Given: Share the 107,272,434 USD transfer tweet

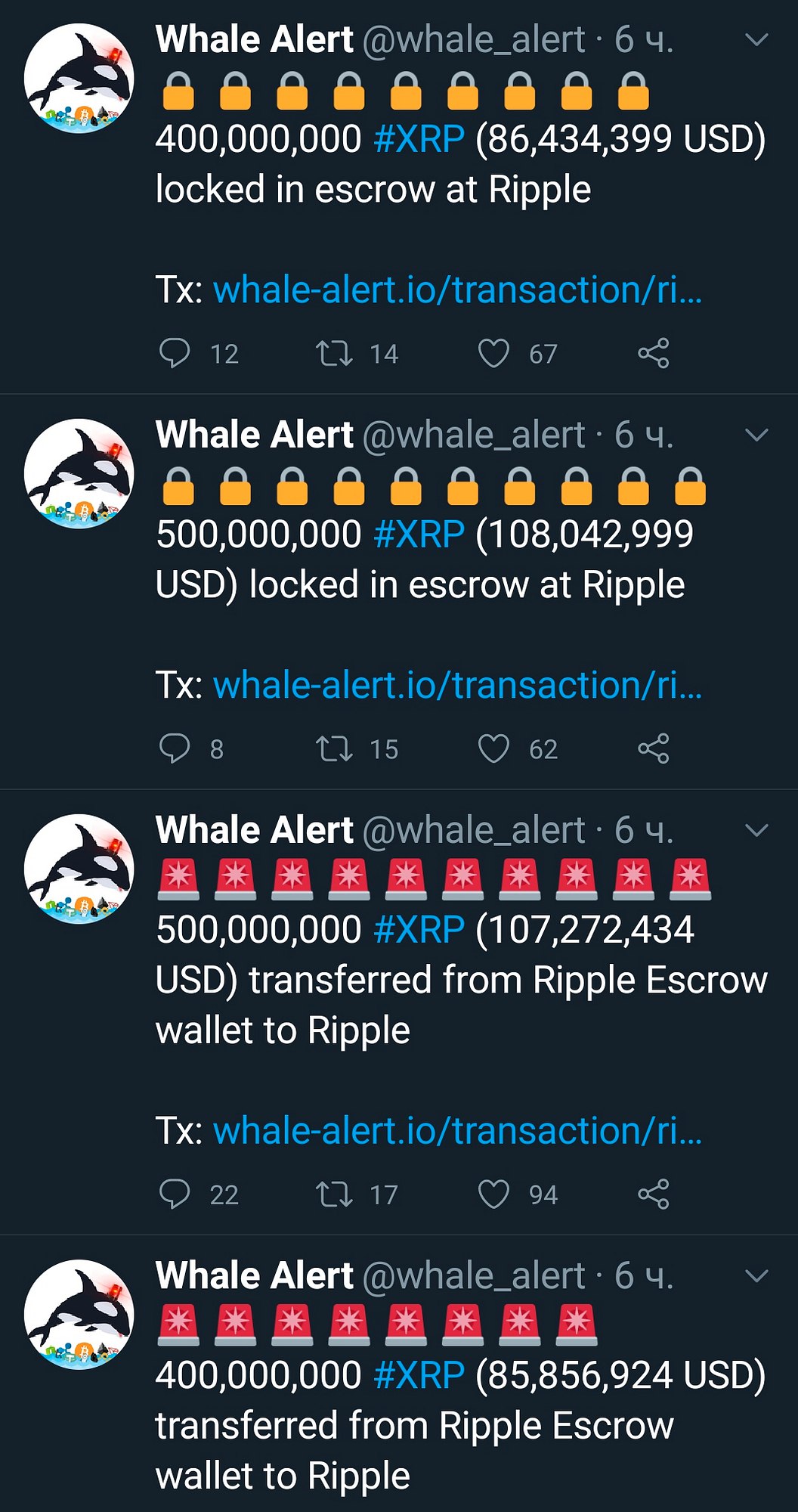Looking at the screenshot, I should [654, 1194].
